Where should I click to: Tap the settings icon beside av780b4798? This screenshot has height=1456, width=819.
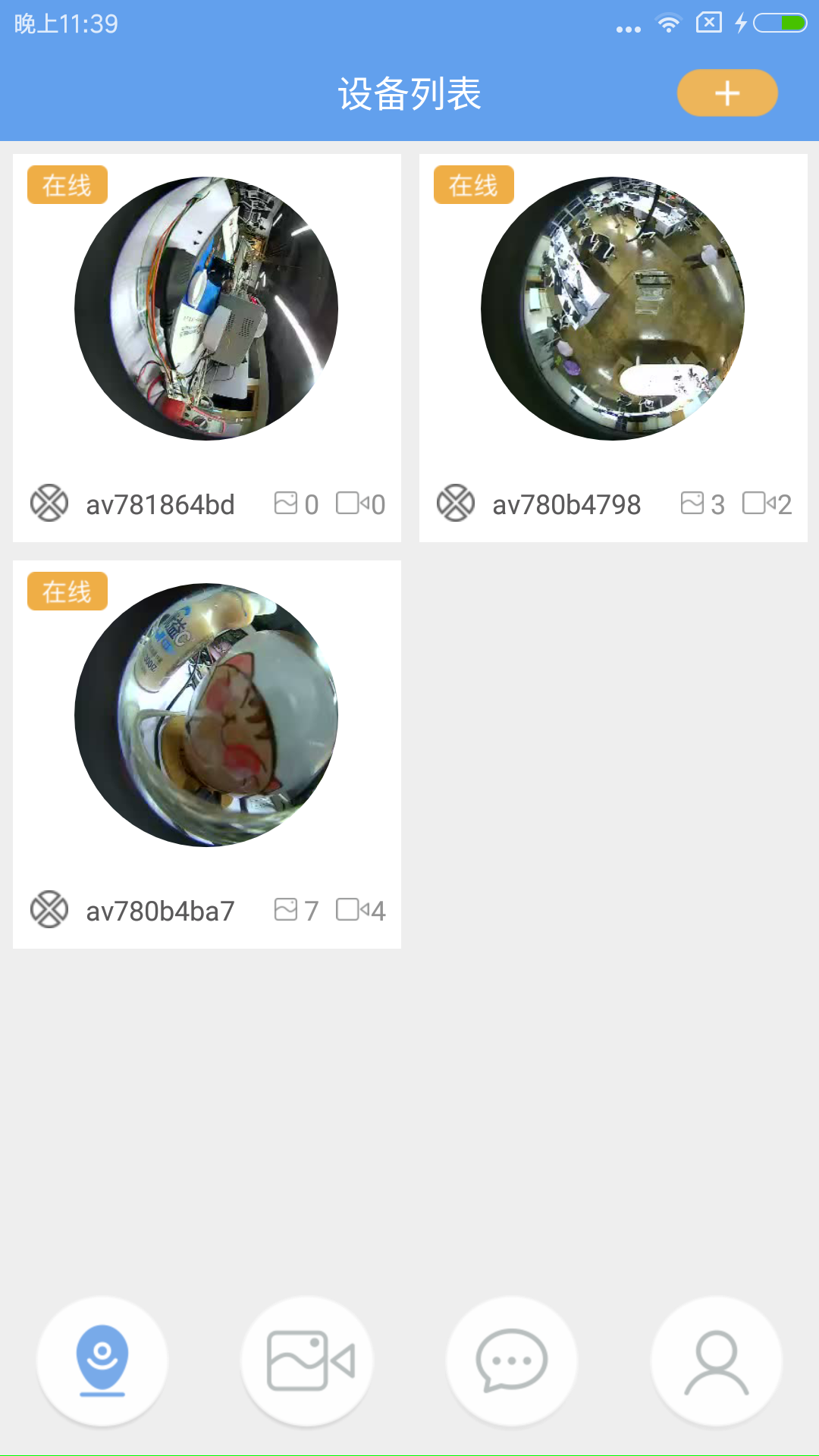click(456, 504)
